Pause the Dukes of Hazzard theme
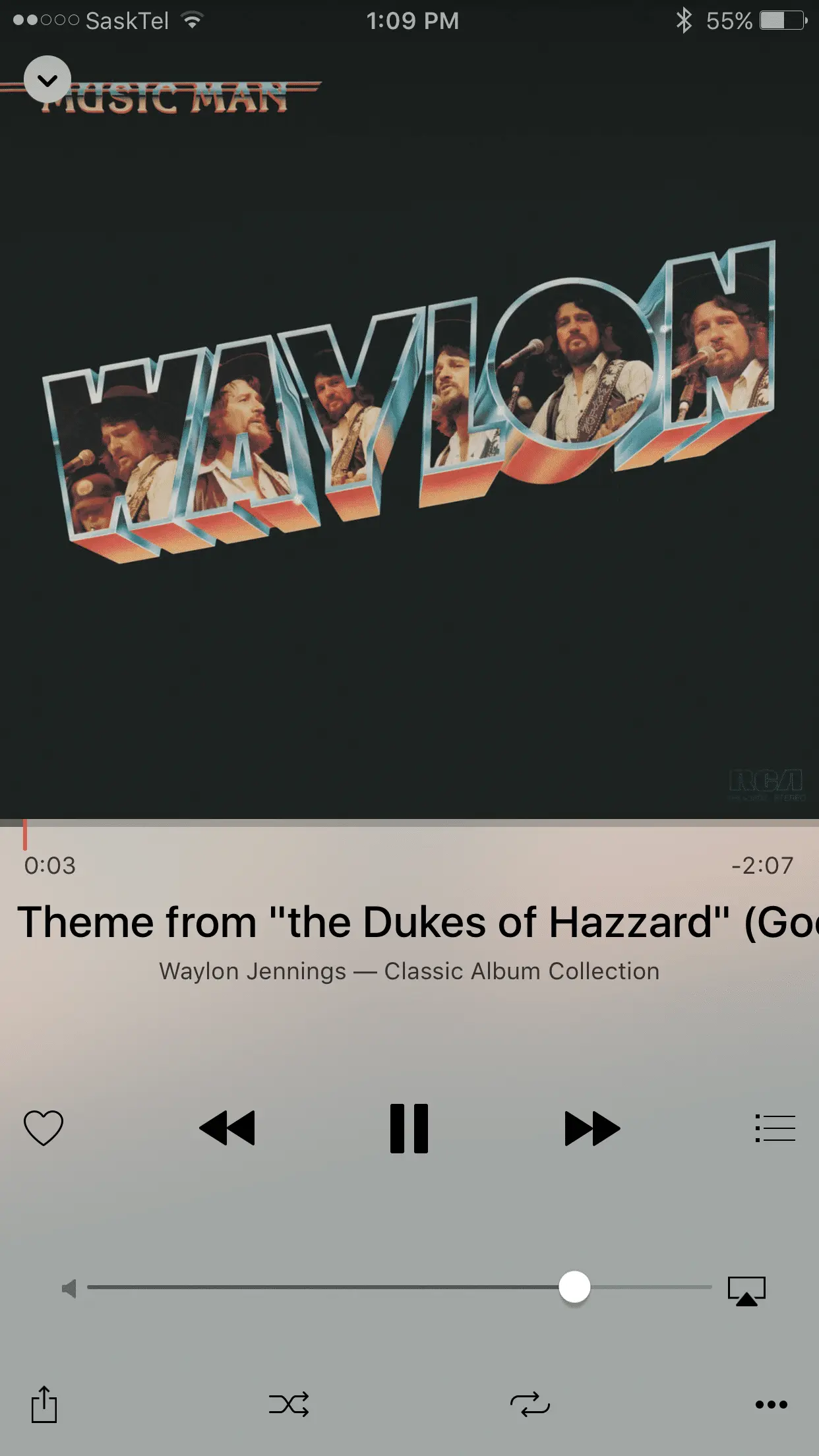This screenshot has width=819, height=1456. pos(409,1128)
